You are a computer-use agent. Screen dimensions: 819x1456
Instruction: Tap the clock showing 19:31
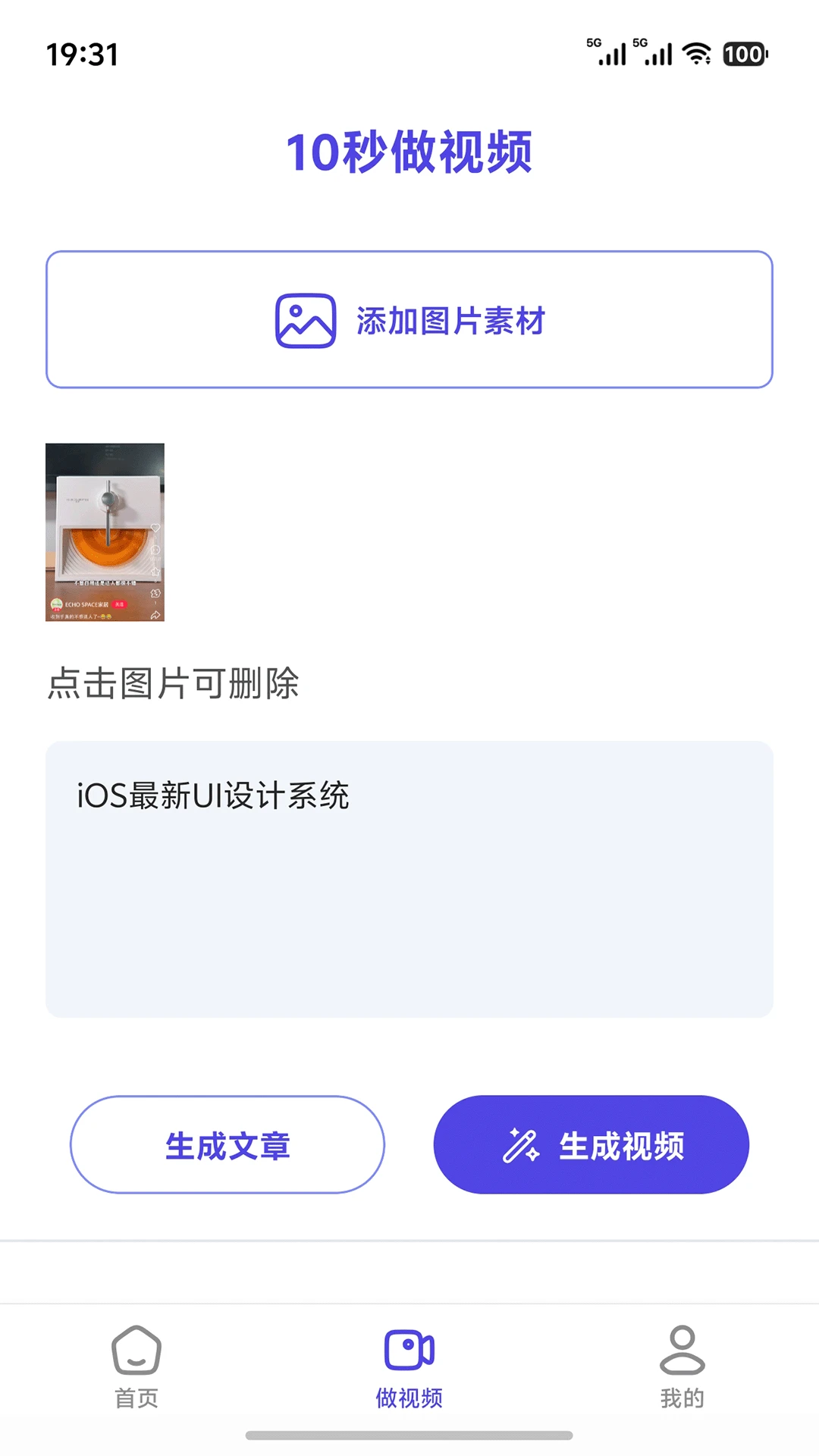80,55
